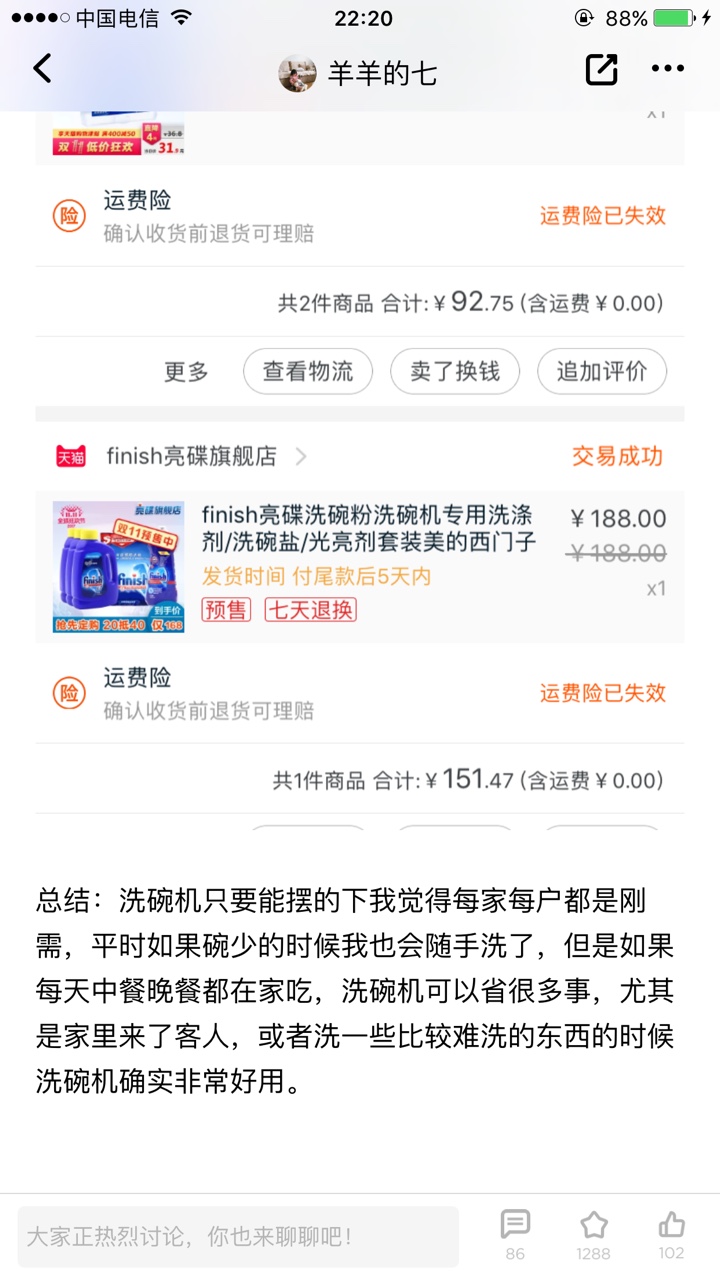This screenshot has height=1280, width=720.
Task: Like the post with the thumbs-up icon
Action: point(671,1235)
